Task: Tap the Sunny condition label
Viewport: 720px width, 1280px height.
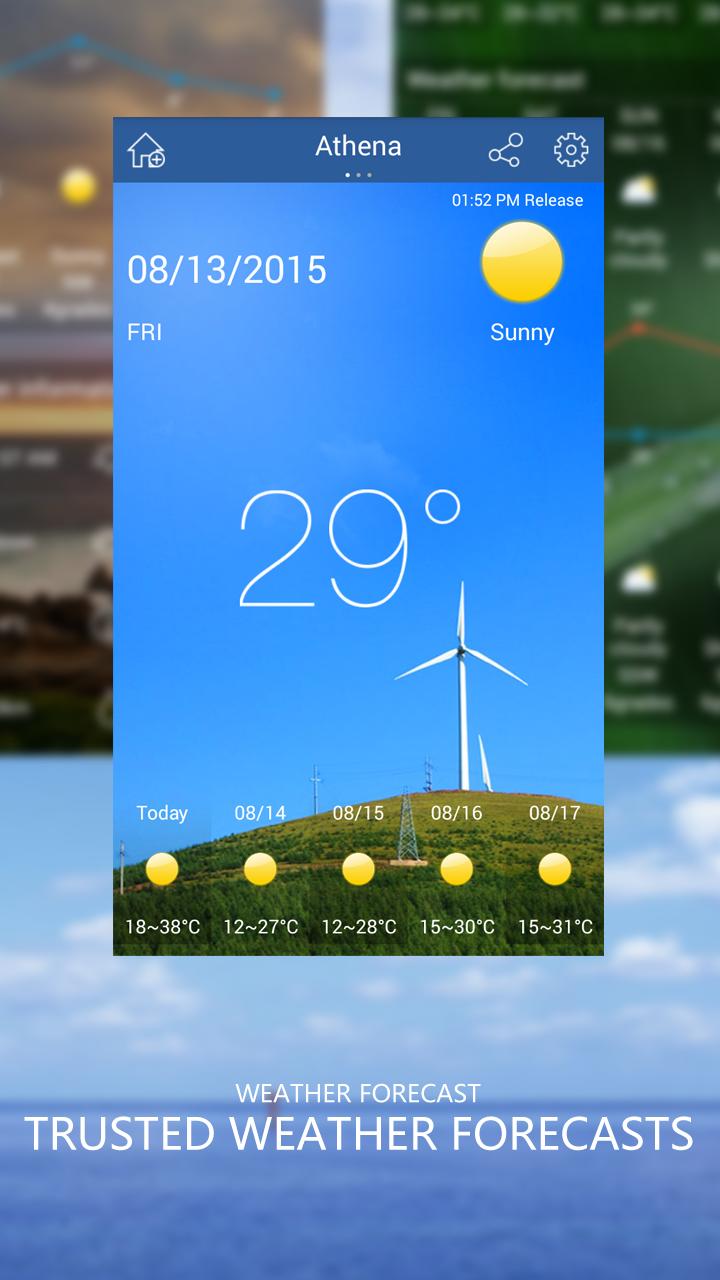Action: [521, 332]
